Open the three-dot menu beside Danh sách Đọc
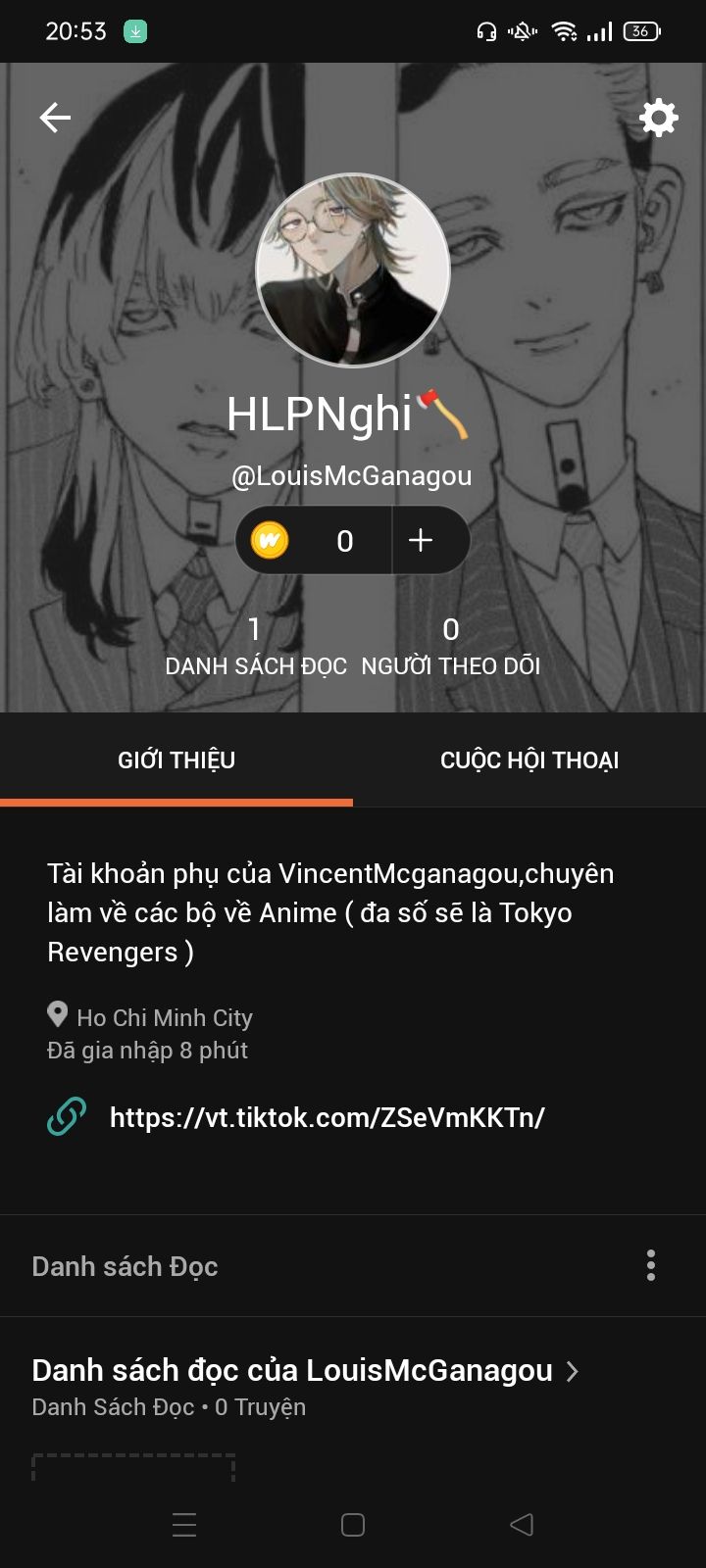Screen dimensions: 706x1568 pos(650,1265)
